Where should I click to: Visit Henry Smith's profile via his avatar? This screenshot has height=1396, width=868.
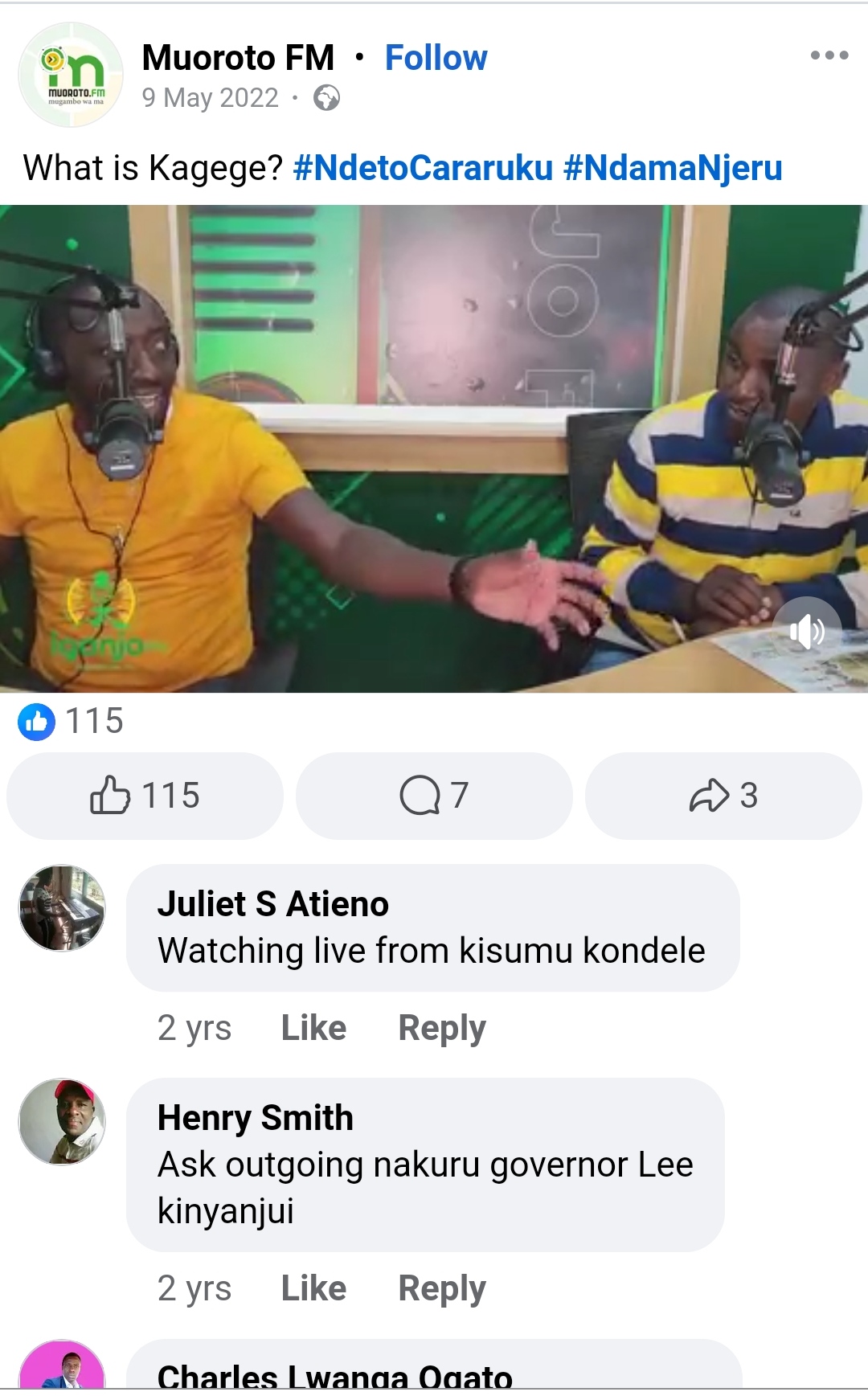tap(63, 1122)
